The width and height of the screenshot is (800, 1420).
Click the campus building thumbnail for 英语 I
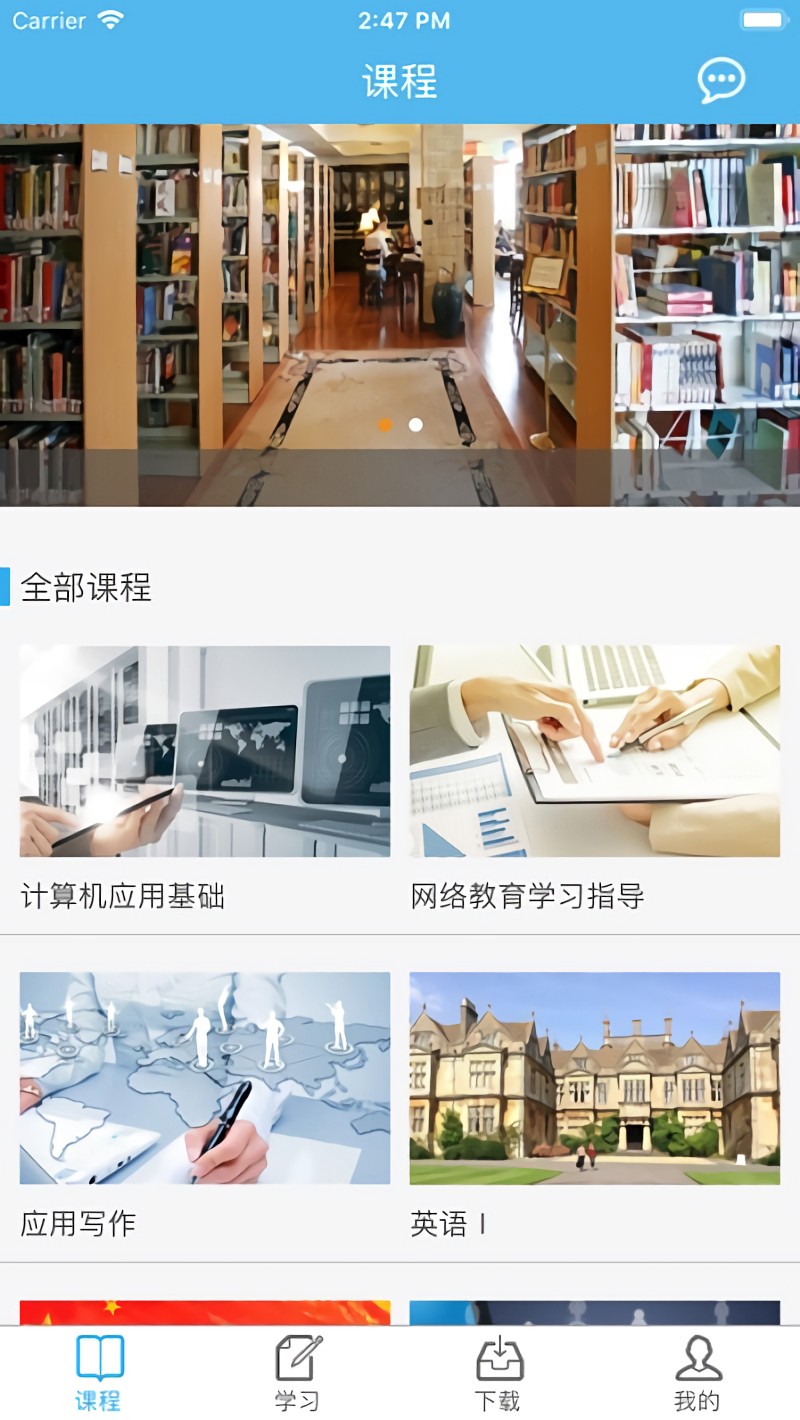(x=593, y=1076)
